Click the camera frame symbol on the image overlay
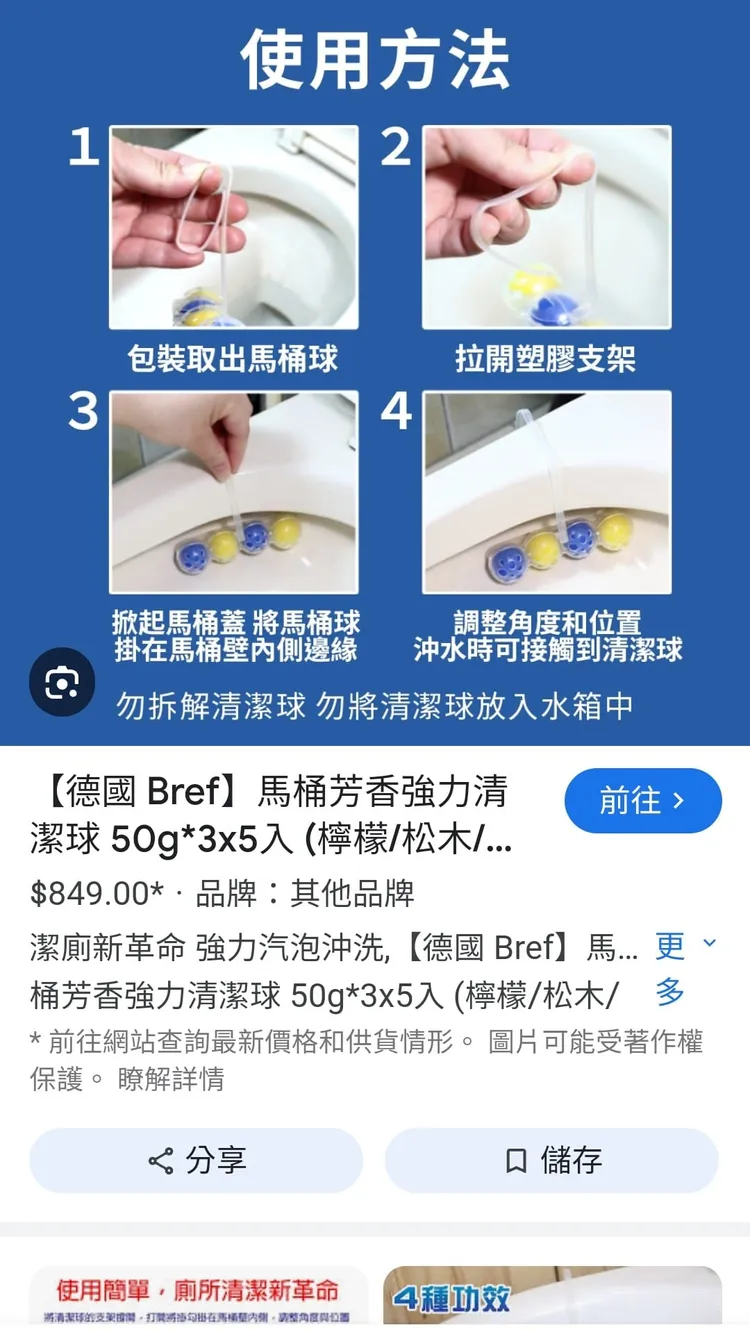The height and width of the screenshot is (1330, 750). pos(62,683)
